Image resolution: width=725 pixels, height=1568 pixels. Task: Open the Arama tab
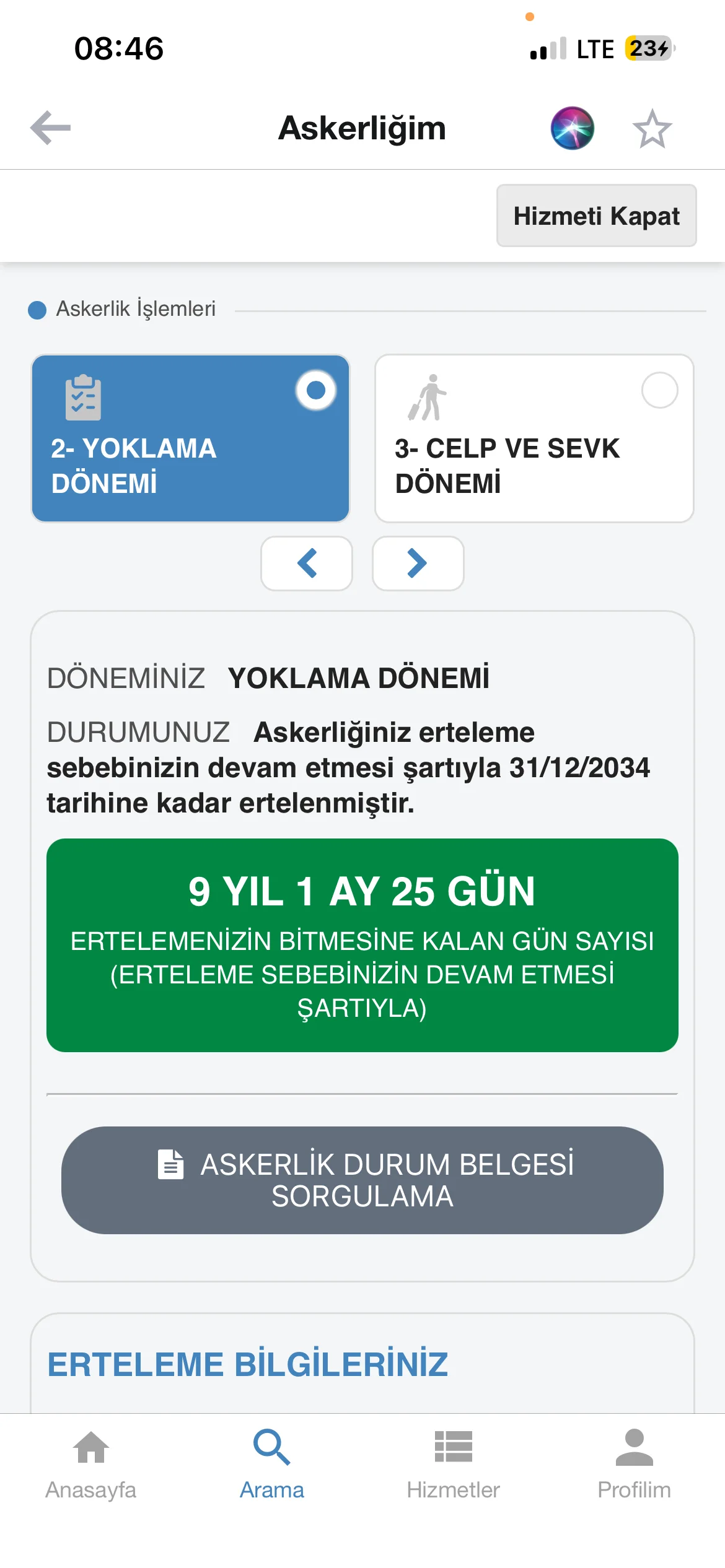click(x=271, y=1464)
